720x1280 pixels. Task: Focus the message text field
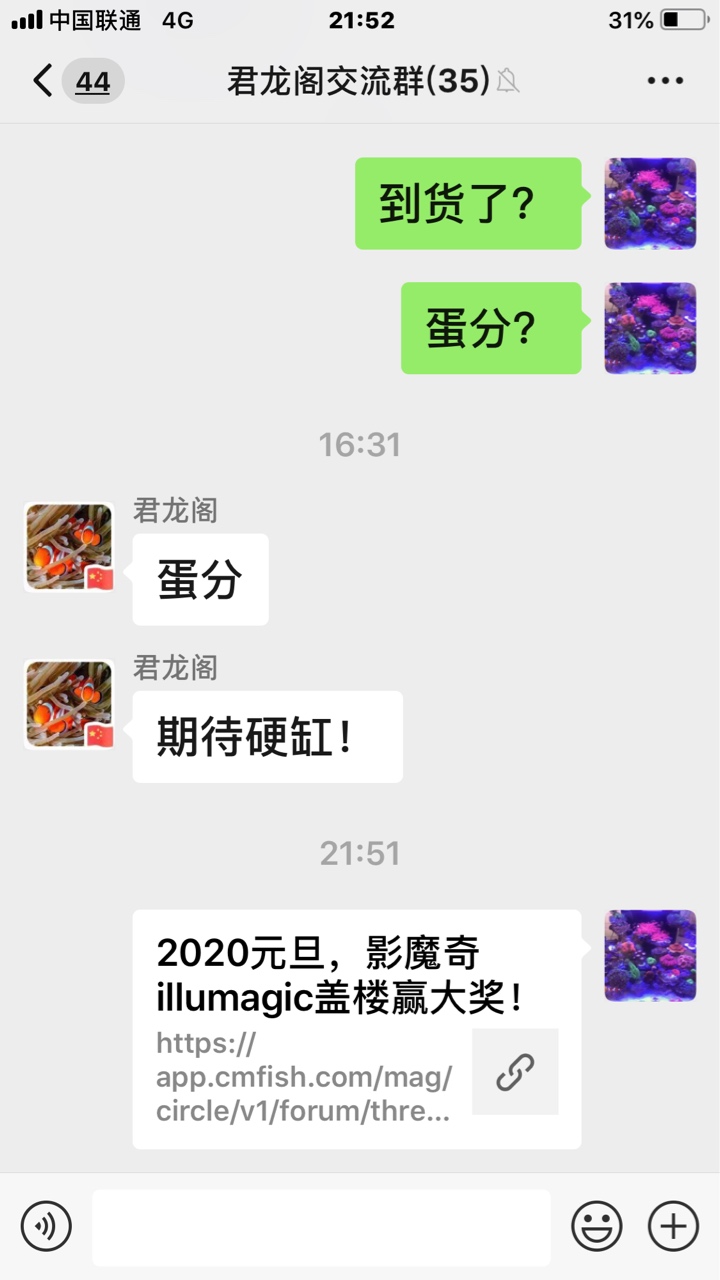point(321,1227)
